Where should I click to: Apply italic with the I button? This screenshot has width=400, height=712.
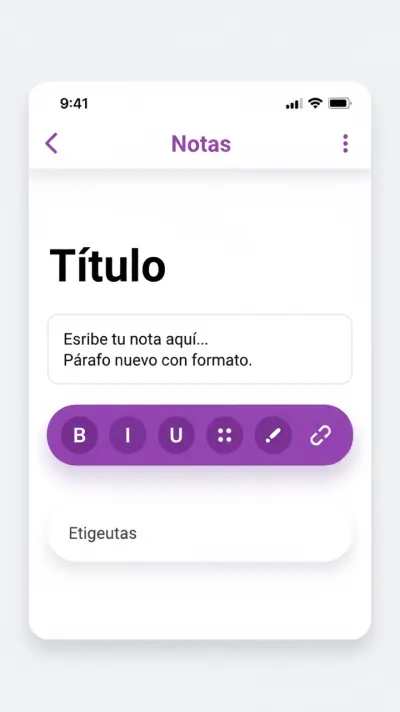click(128, 435)
